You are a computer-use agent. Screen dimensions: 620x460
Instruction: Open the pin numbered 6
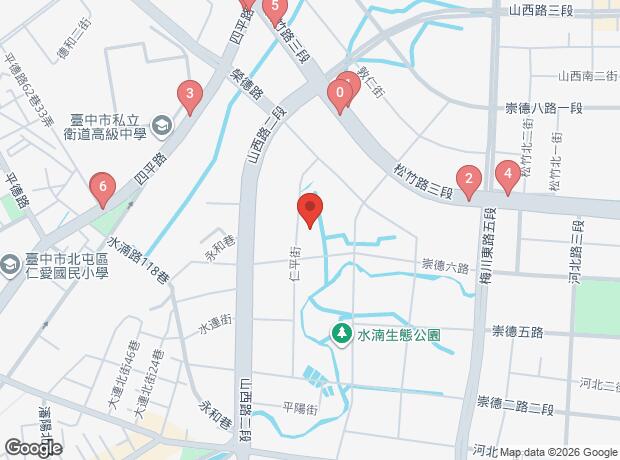[x=100, y=187]
